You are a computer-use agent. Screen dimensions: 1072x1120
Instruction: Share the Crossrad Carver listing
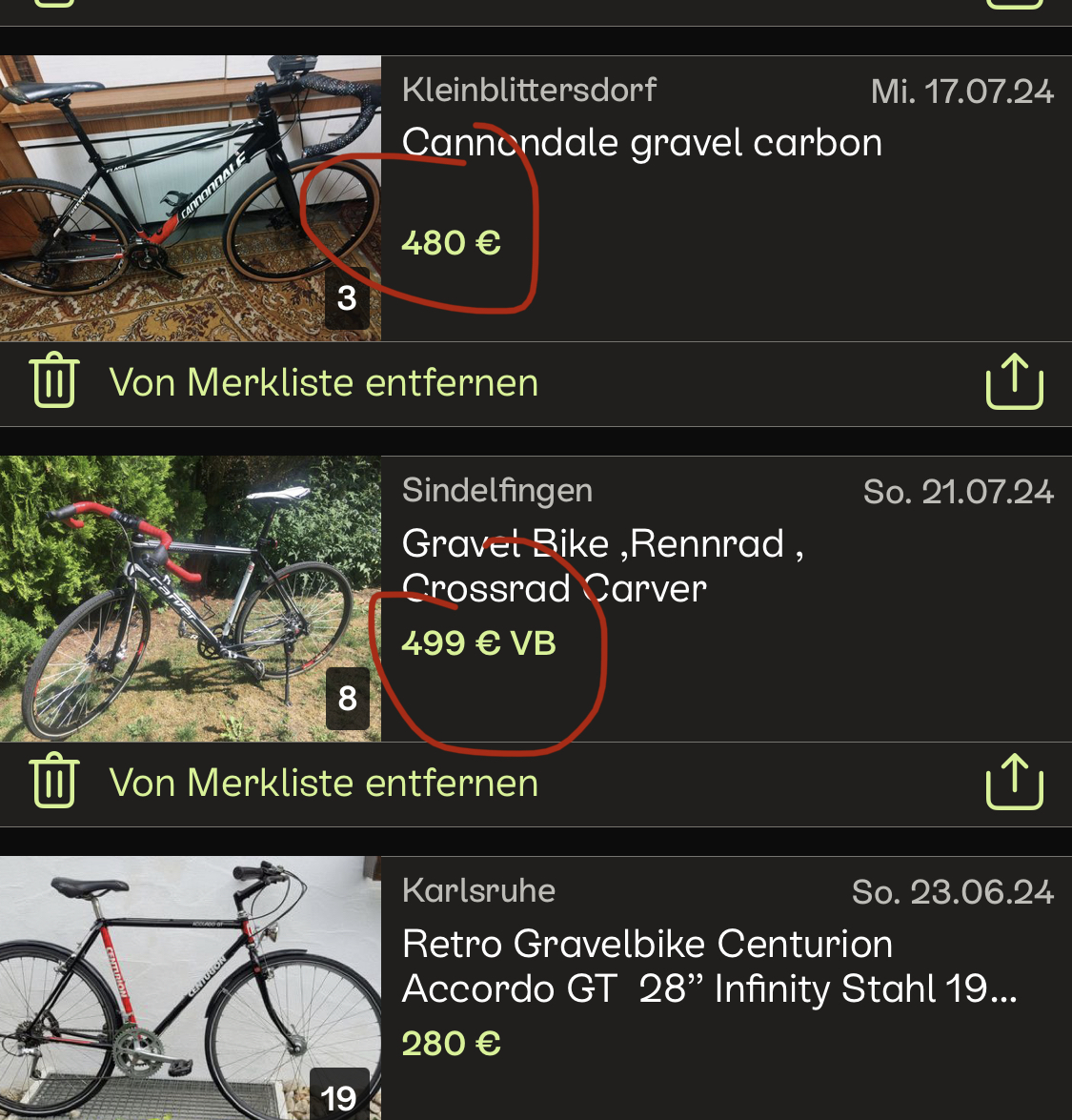(x=1014, y=783)
